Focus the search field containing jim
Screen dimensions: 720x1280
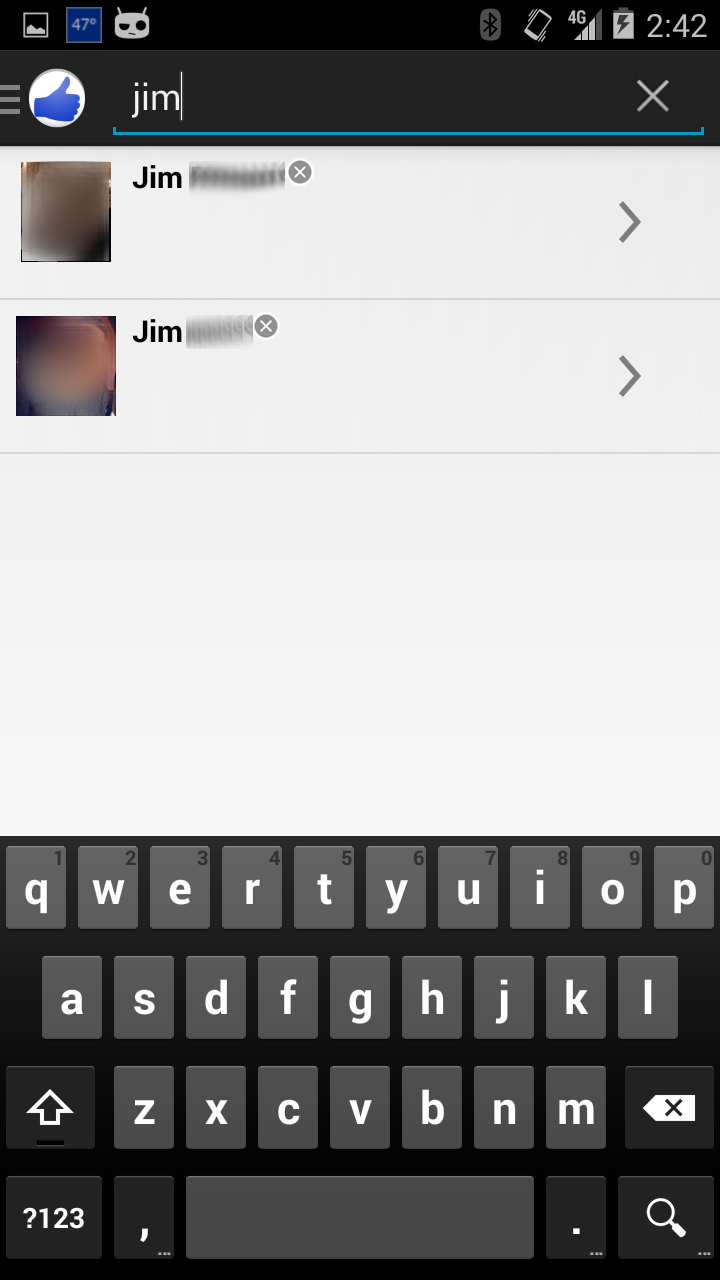tap(380, 99)
